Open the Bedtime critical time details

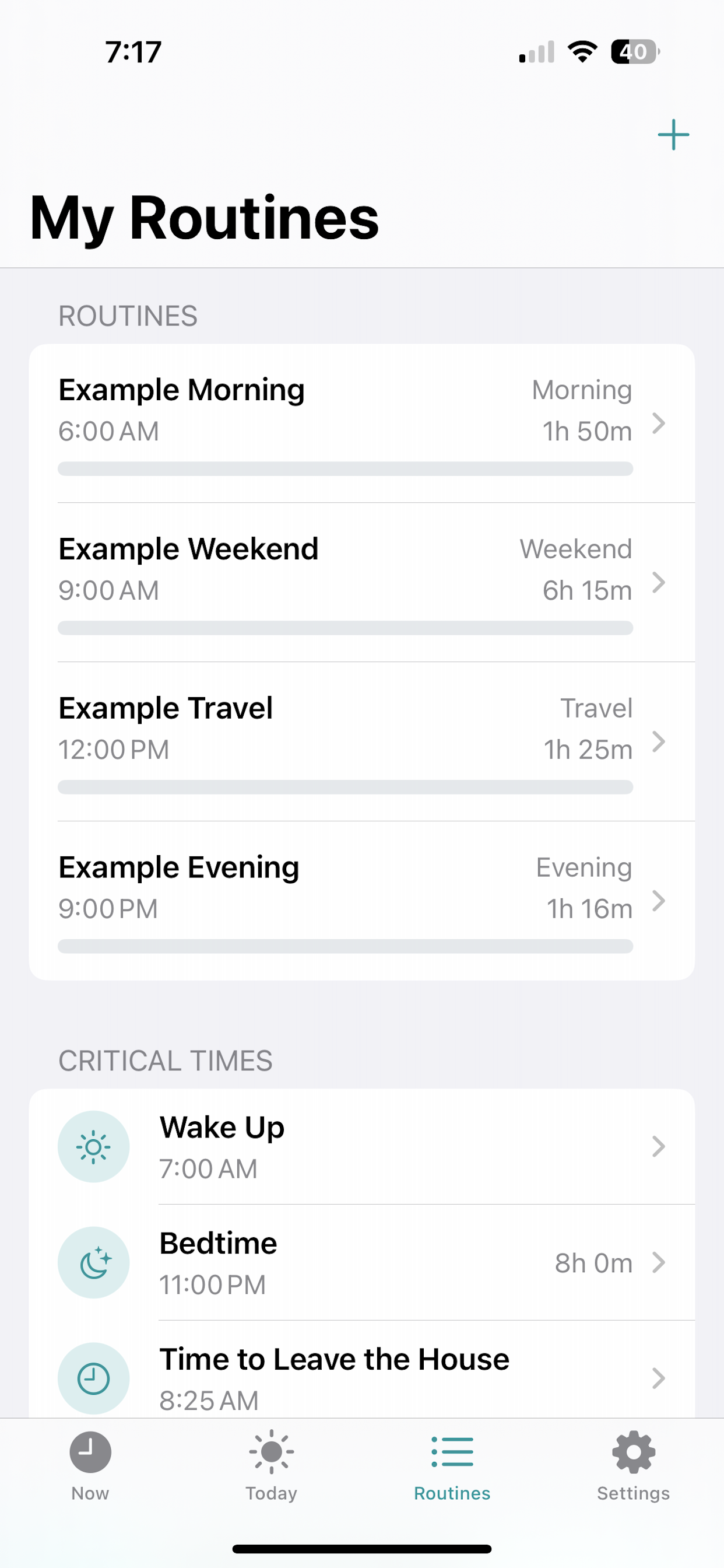pos(659,1262)
